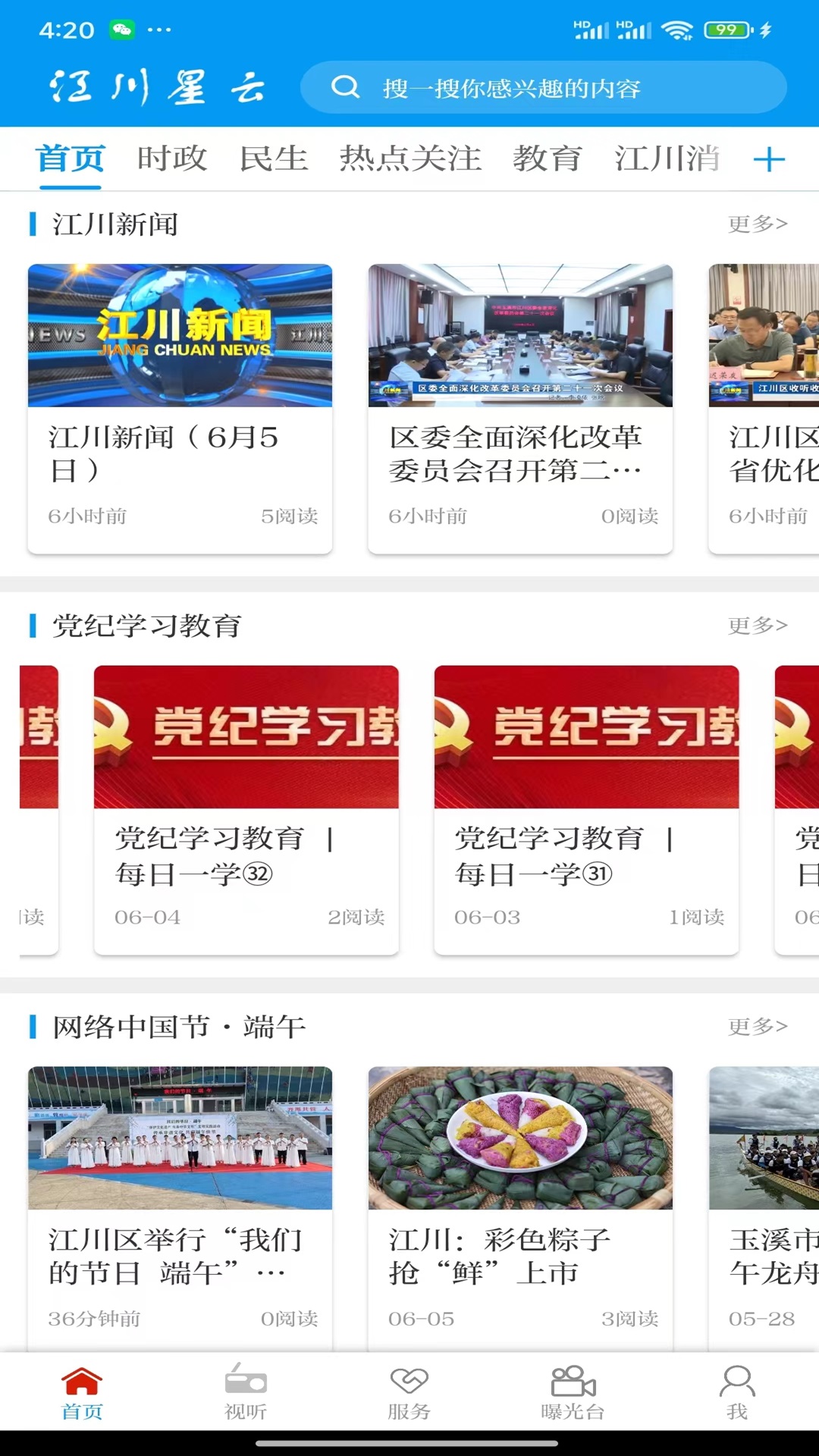Open 区委全面深化改革委员会 article card
Screen dimensions: 819x1456
pyautogui.click(x=520, y=408)
